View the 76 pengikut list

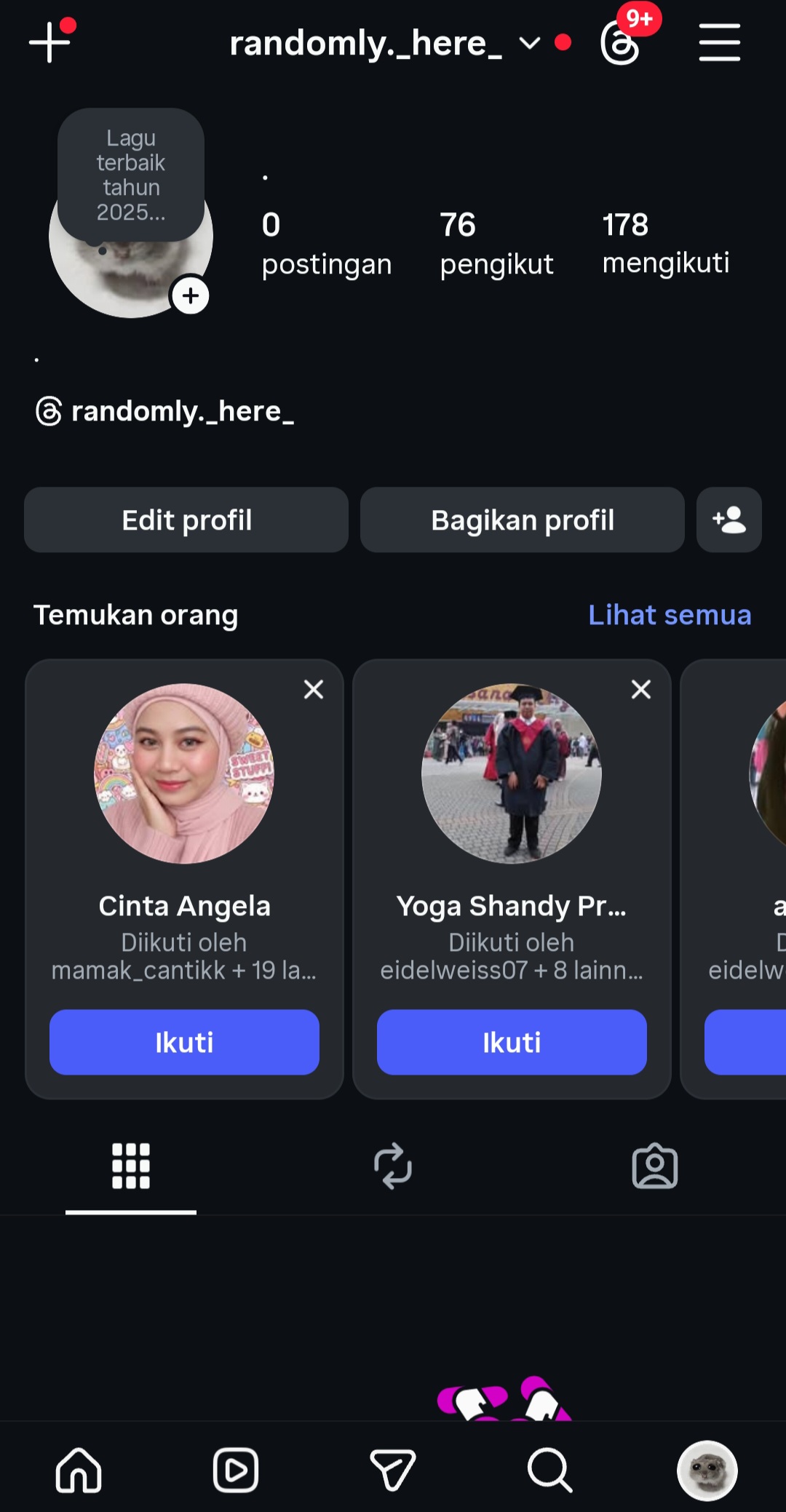pyautogui.click(x=496, y=244)
